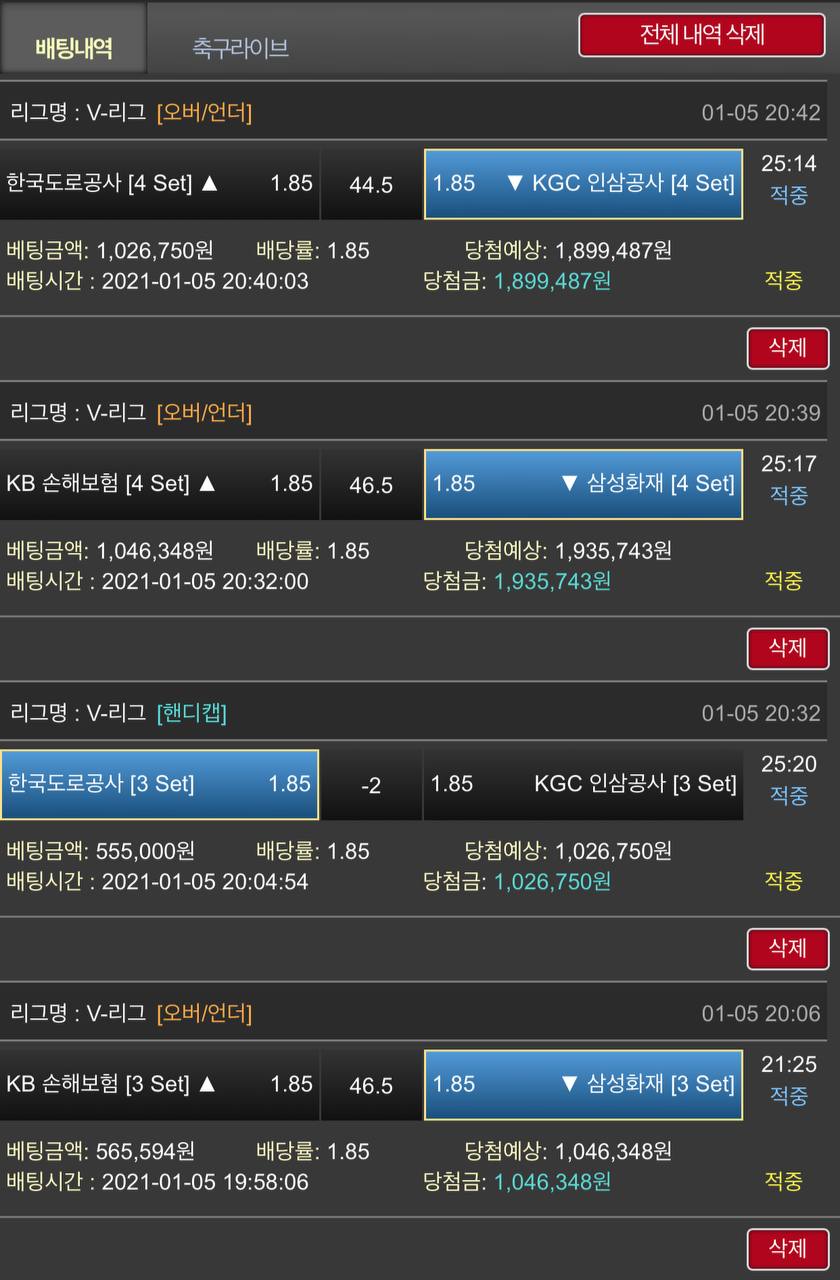Switch to the 축구라이브 tab
The width and height of the screenshot is (840, 1280).
click(x=240, y=47)
